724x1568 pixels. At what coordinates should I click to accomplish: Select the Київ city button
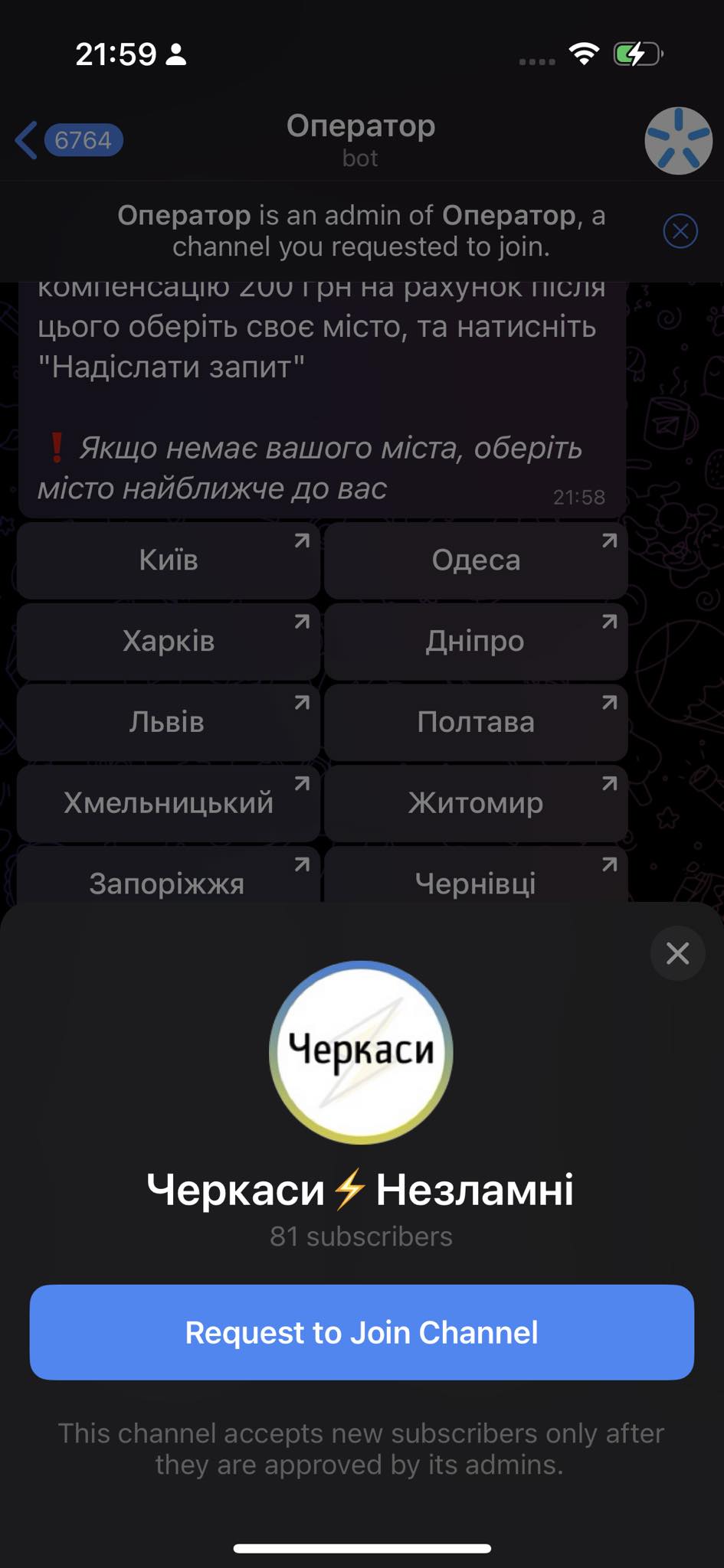(169, 560)
